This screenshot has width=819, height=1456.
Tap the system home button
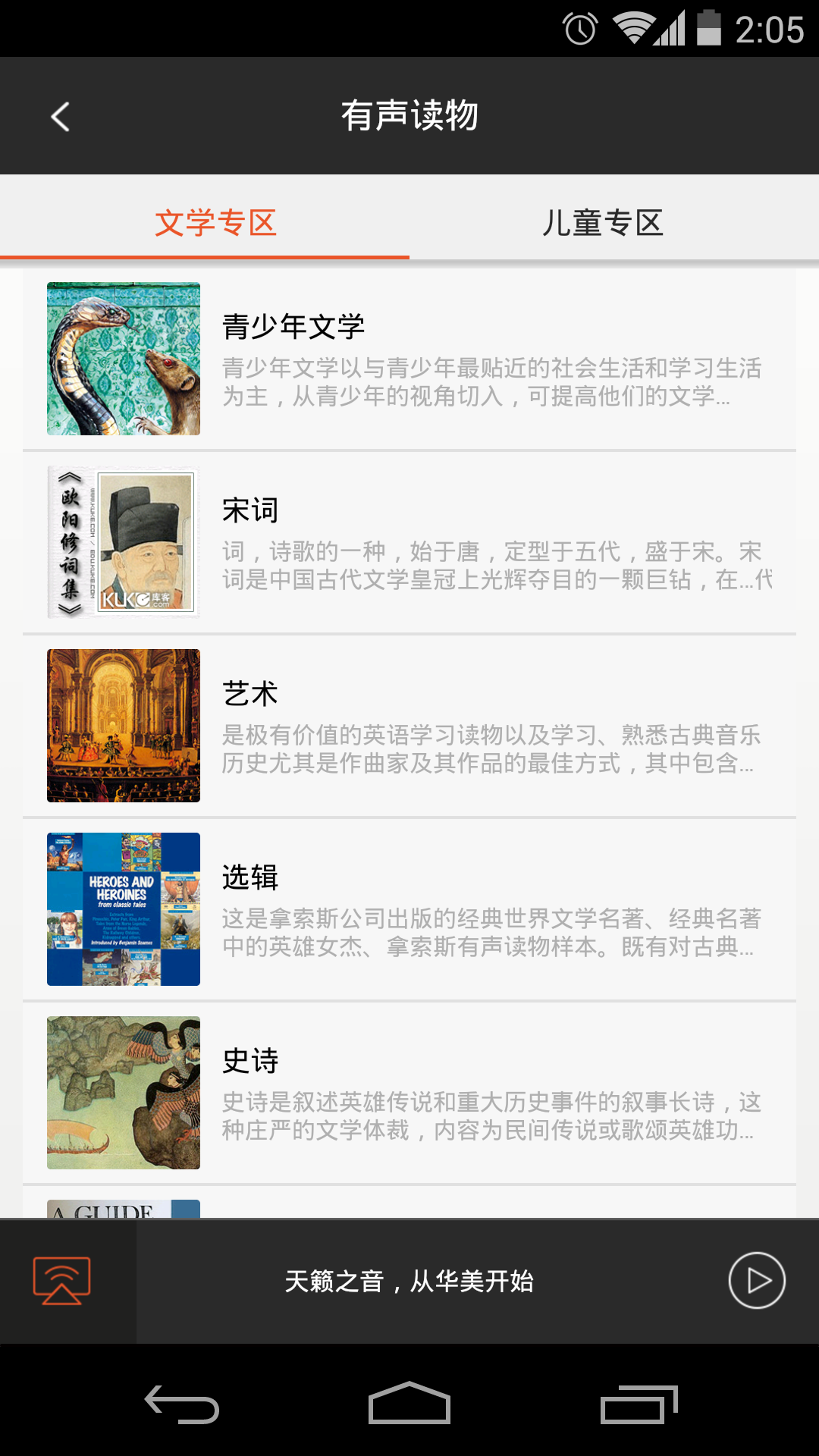tap(409, 1403)
